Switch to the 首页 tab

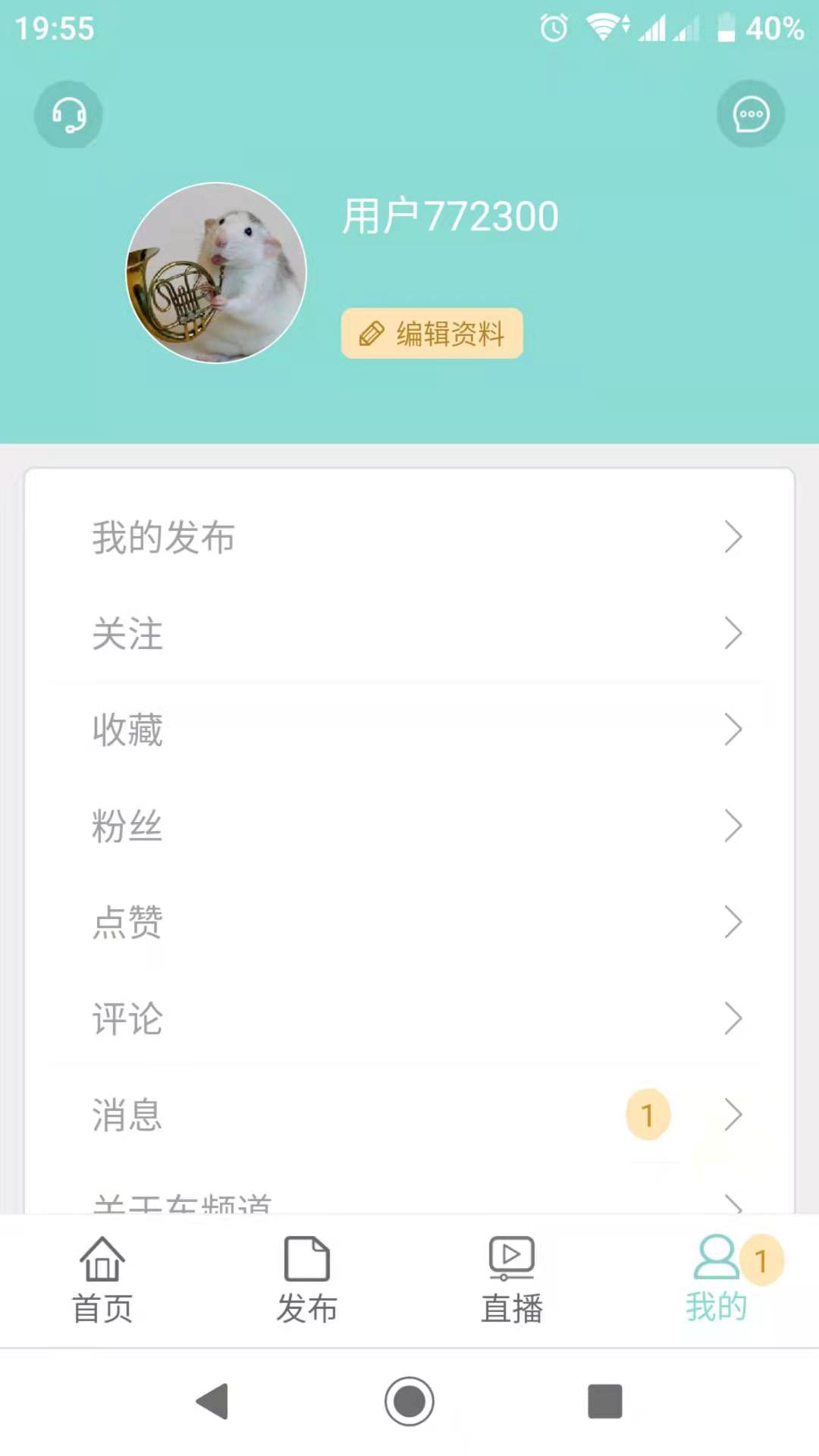click(x=102, y=1280)
